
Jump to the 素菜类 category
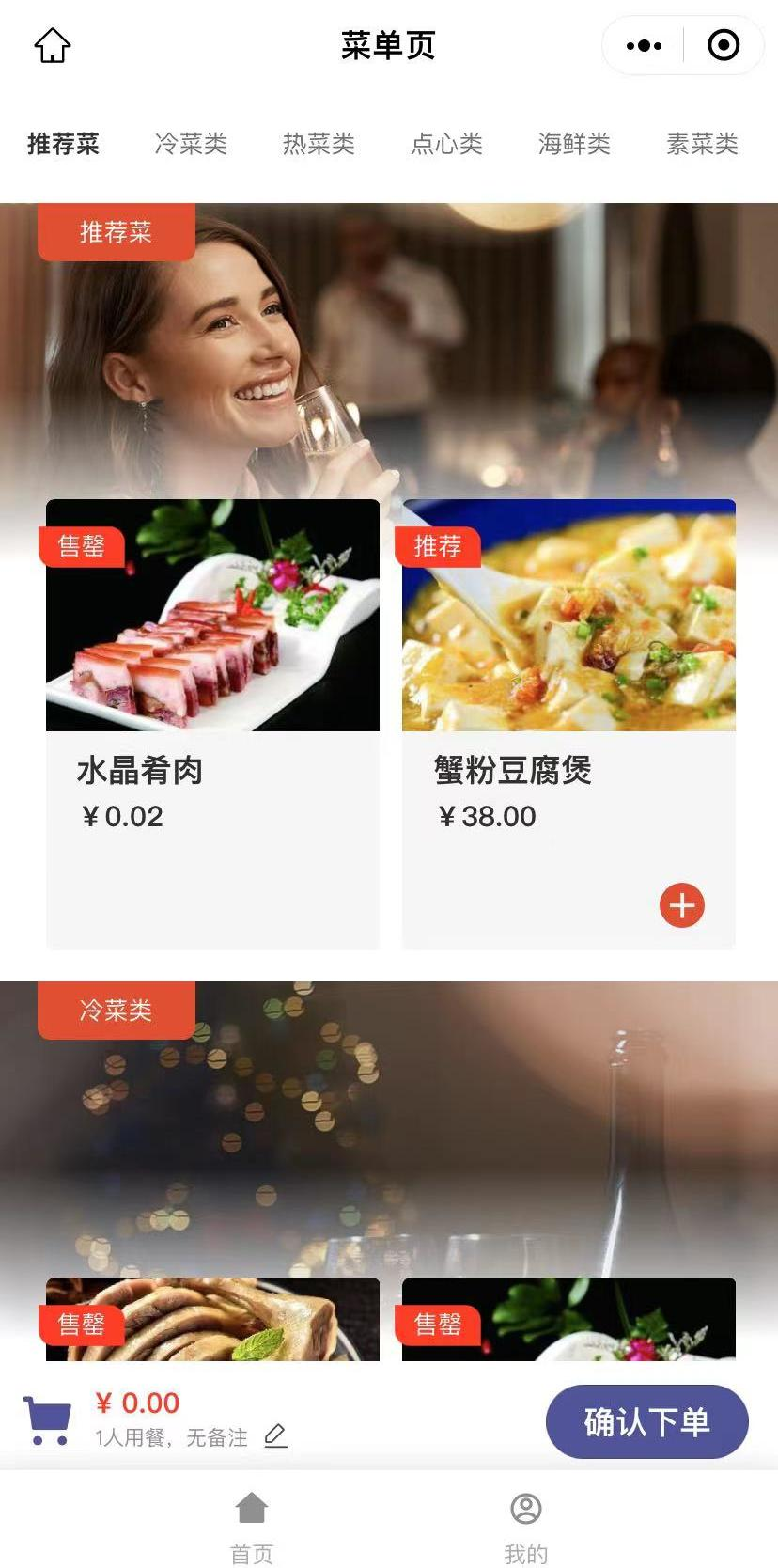tap(702, 144)
